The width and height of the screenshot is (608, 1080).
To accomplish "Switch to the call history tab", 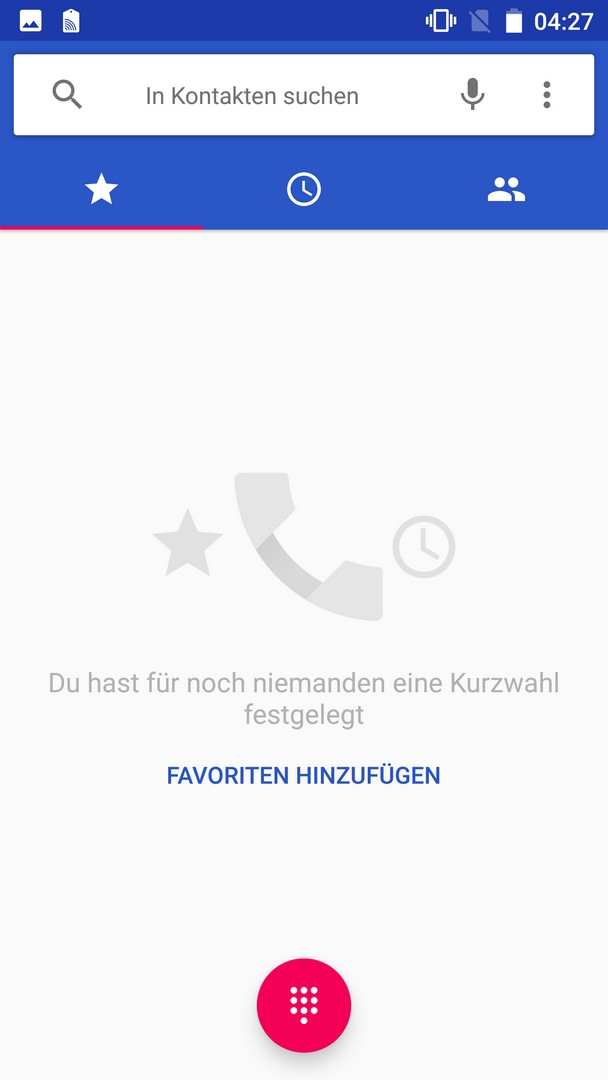I will 304,189.
